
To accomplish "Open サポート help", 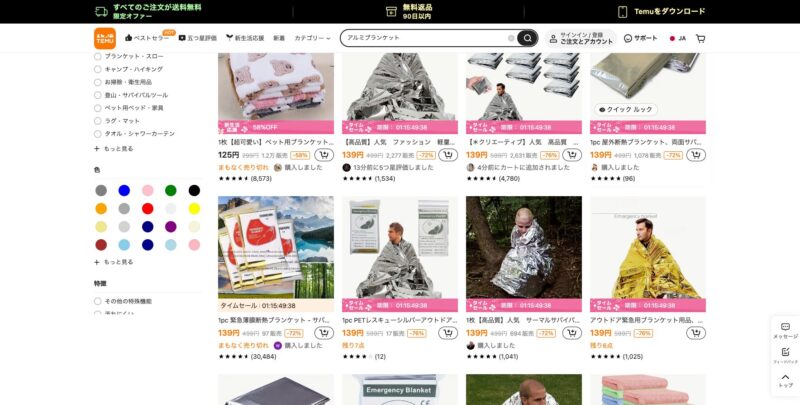I will pyautogui.click(x=641, y=38).
